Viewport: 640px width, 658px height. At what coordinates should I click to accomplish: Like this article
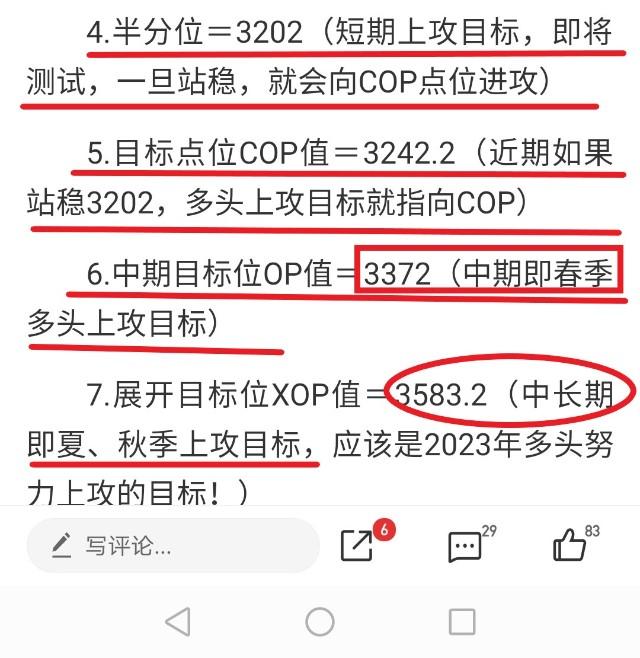coord(570,546)
